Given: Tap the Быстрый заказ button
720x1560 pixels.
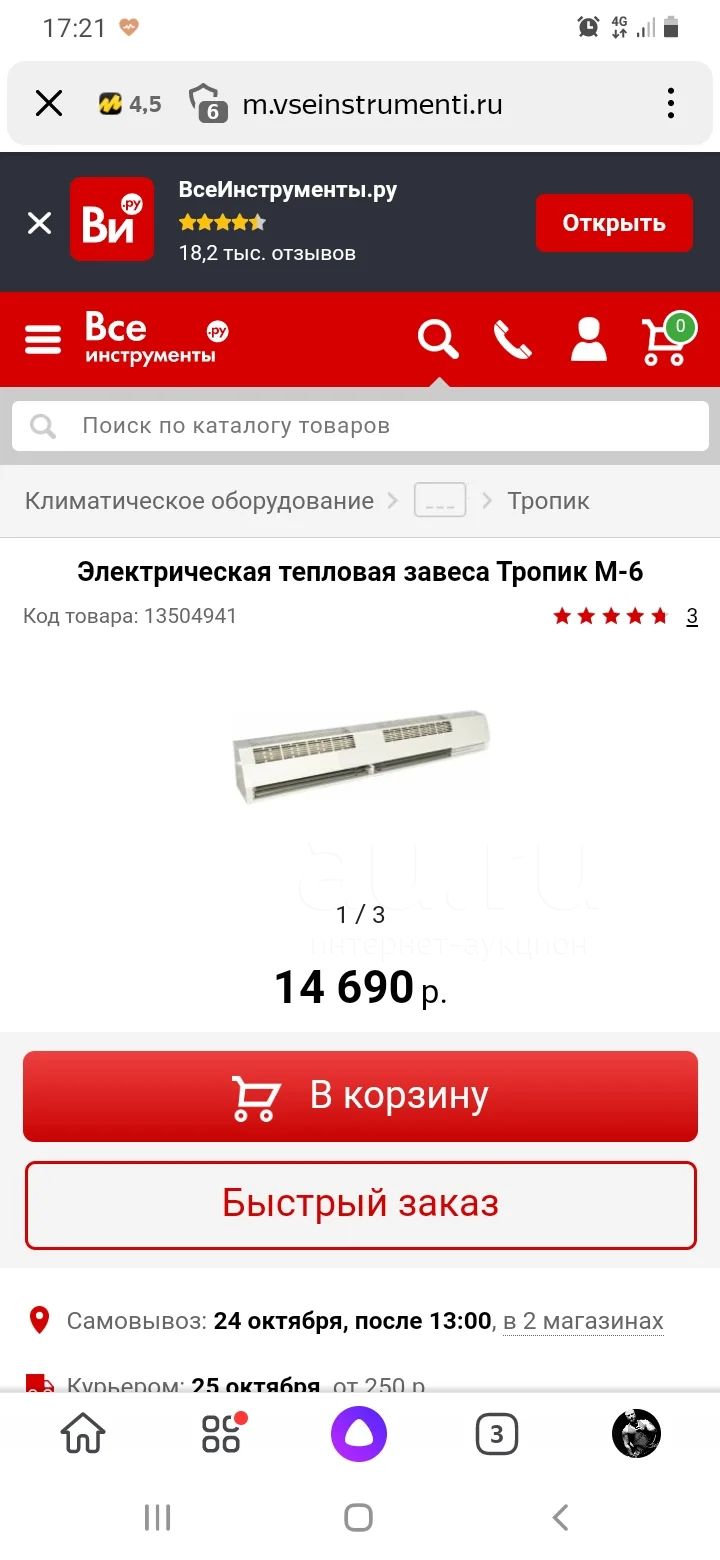Looking at the screenshot, I should pos(360,1204).
